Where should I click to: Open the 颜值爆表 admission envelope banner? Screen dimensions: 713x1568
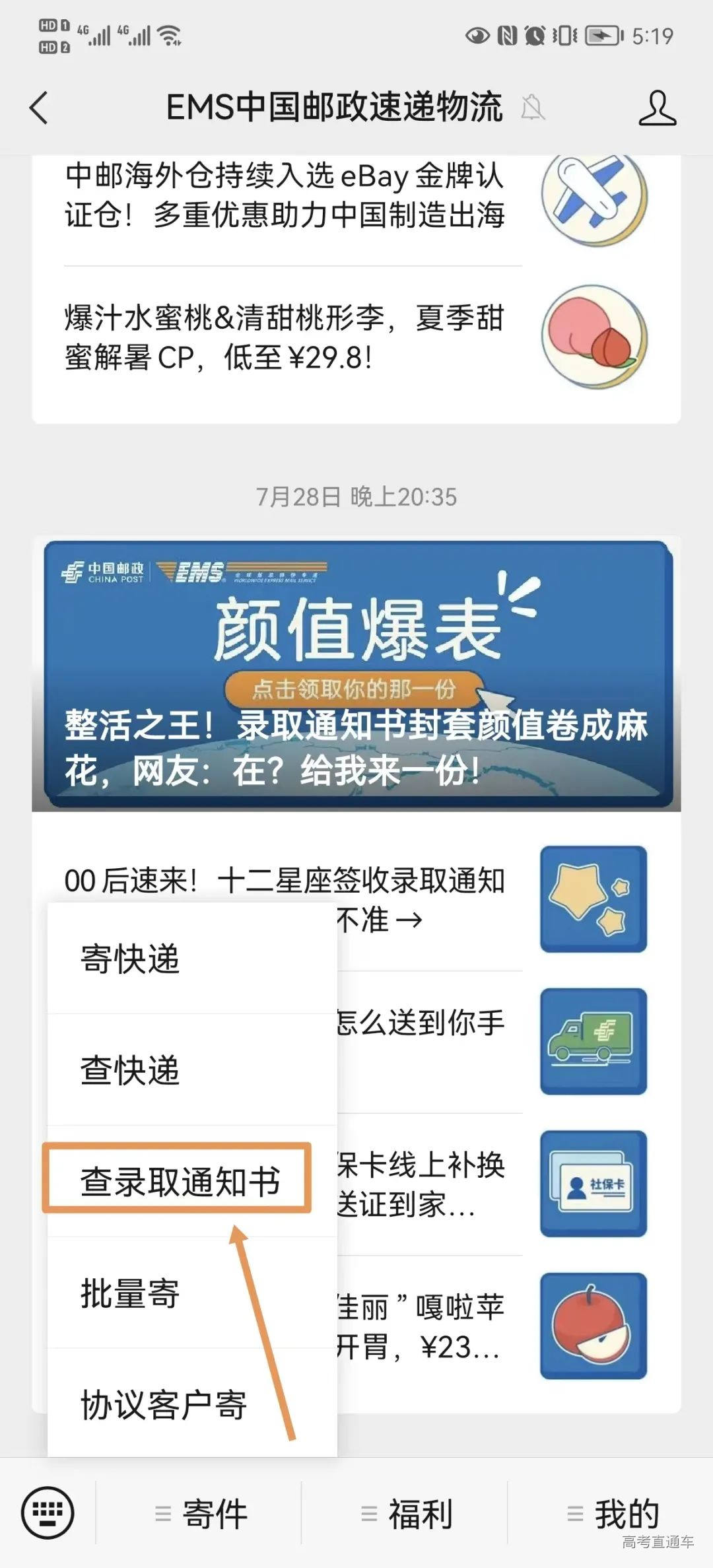[356, 673]
